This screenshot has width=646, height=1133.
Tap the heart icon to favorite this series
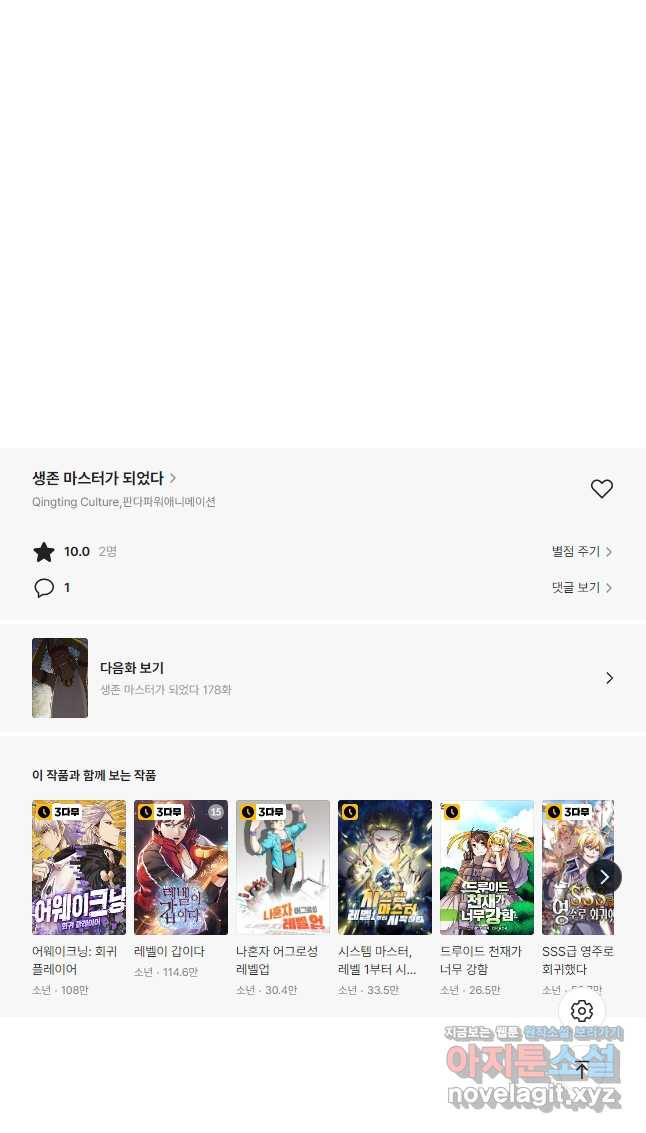pyautogui.click(x=601, y=489)
